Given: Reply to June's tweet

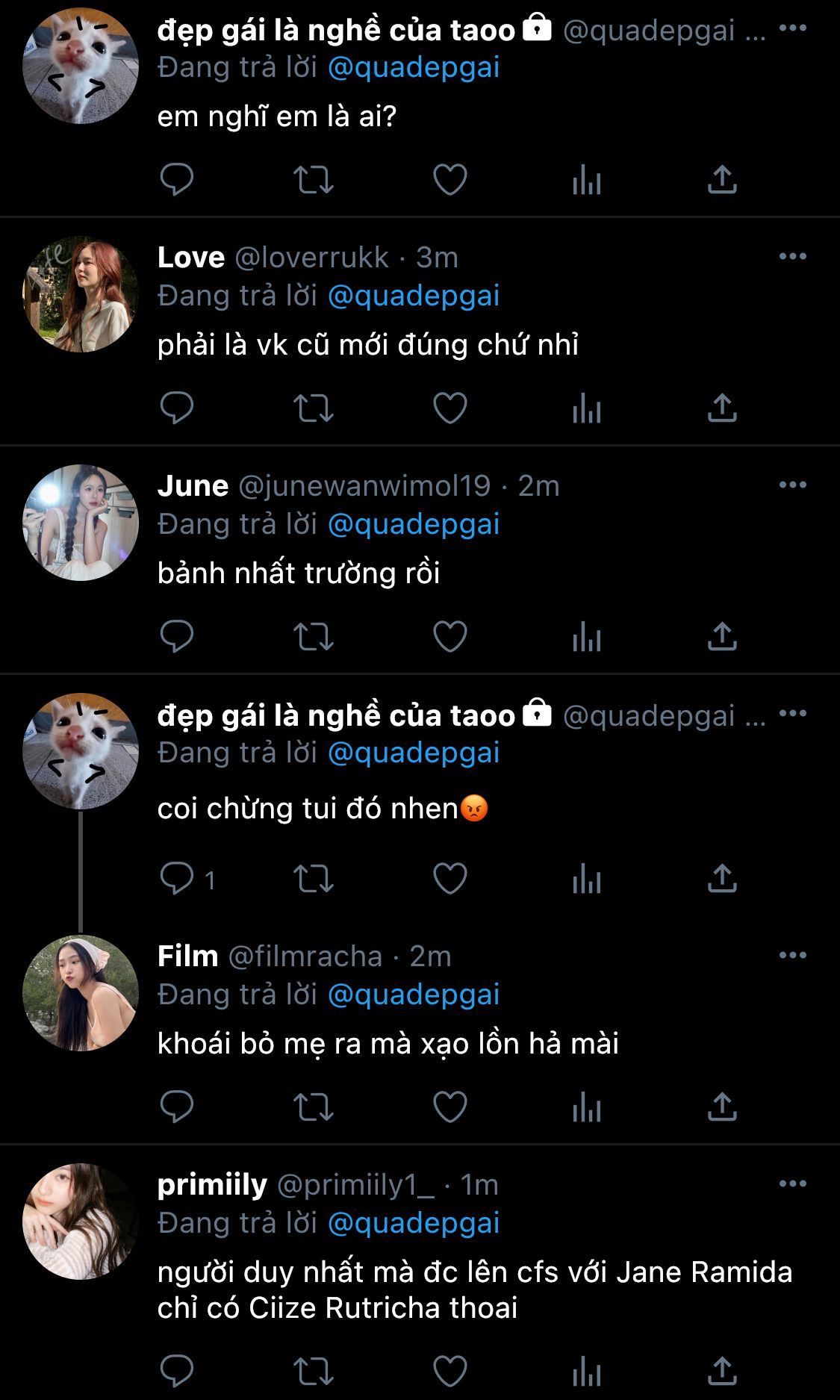Looking at the screenshot, I should pyautogui.click(x=177, y=637).
